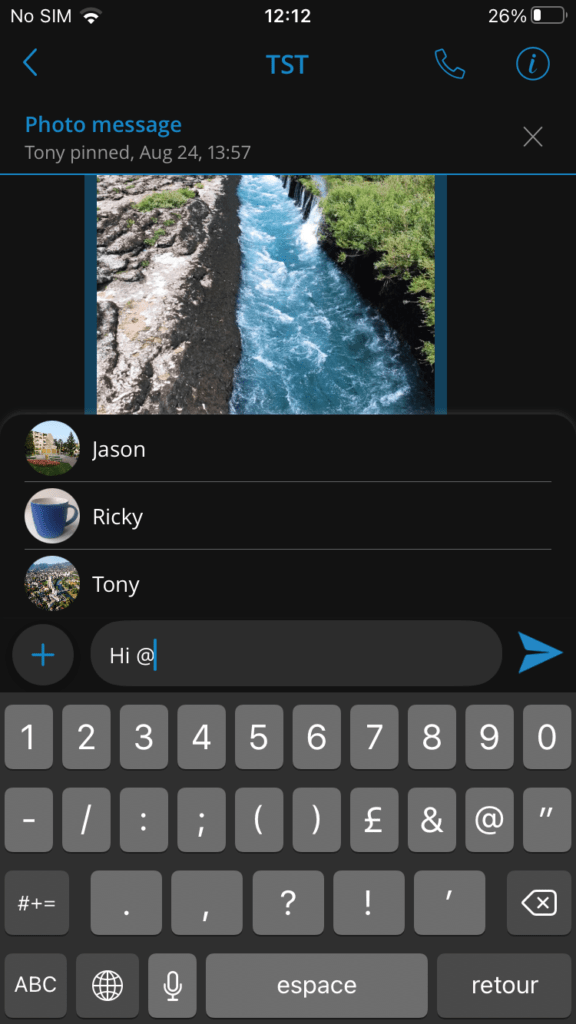Open the conversation info icon

(533, 63)
